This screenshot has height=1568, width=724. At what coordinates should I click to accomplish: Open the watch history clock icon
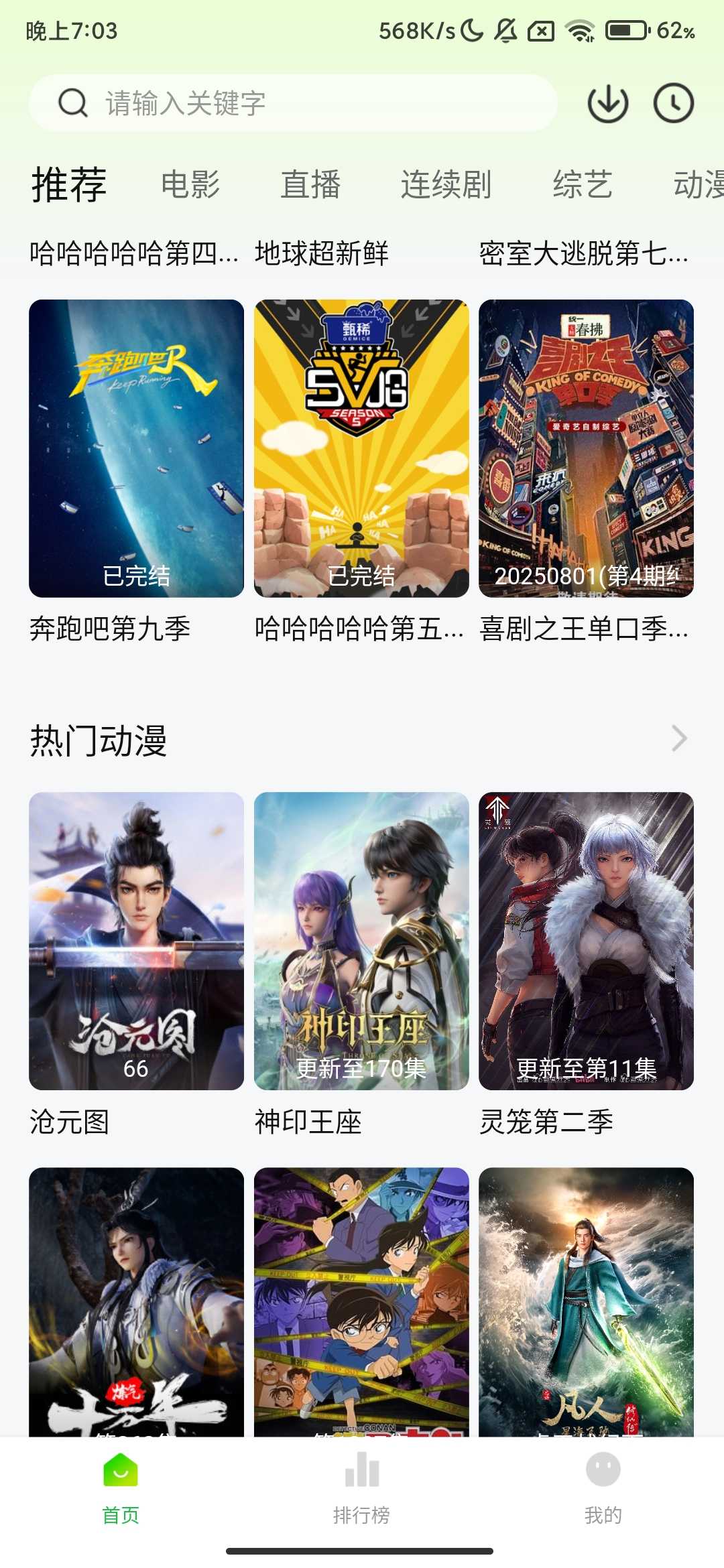click(x=673, y=103)
